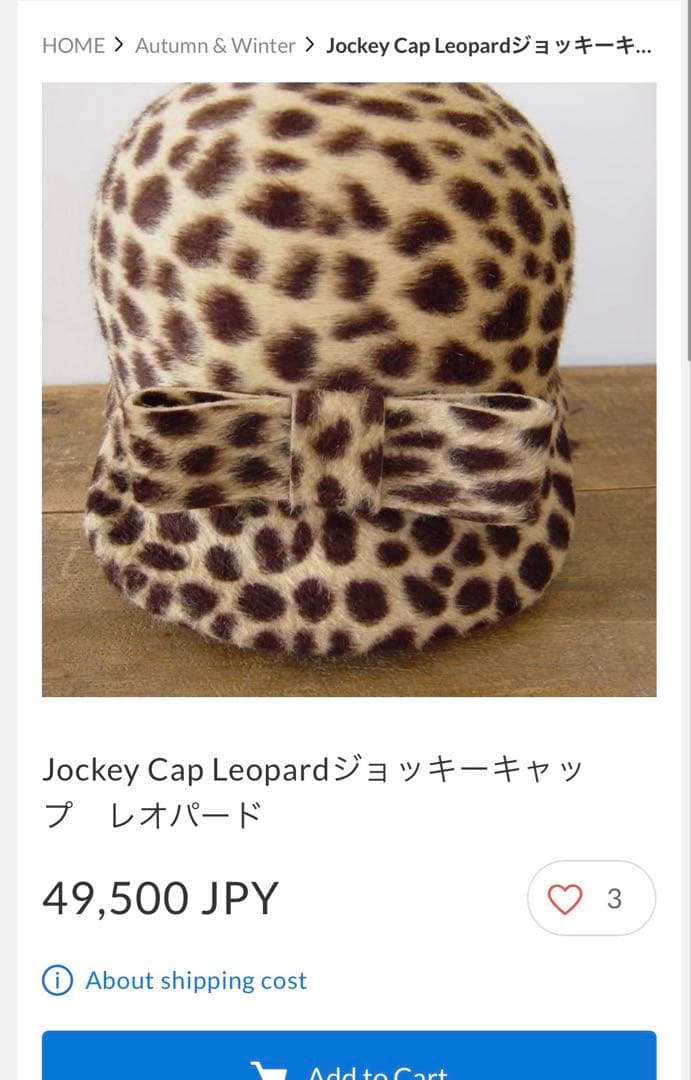Add the Jockey Cap to cart
Viewport: 691px width, 1080px height.
pos(349,1060)
